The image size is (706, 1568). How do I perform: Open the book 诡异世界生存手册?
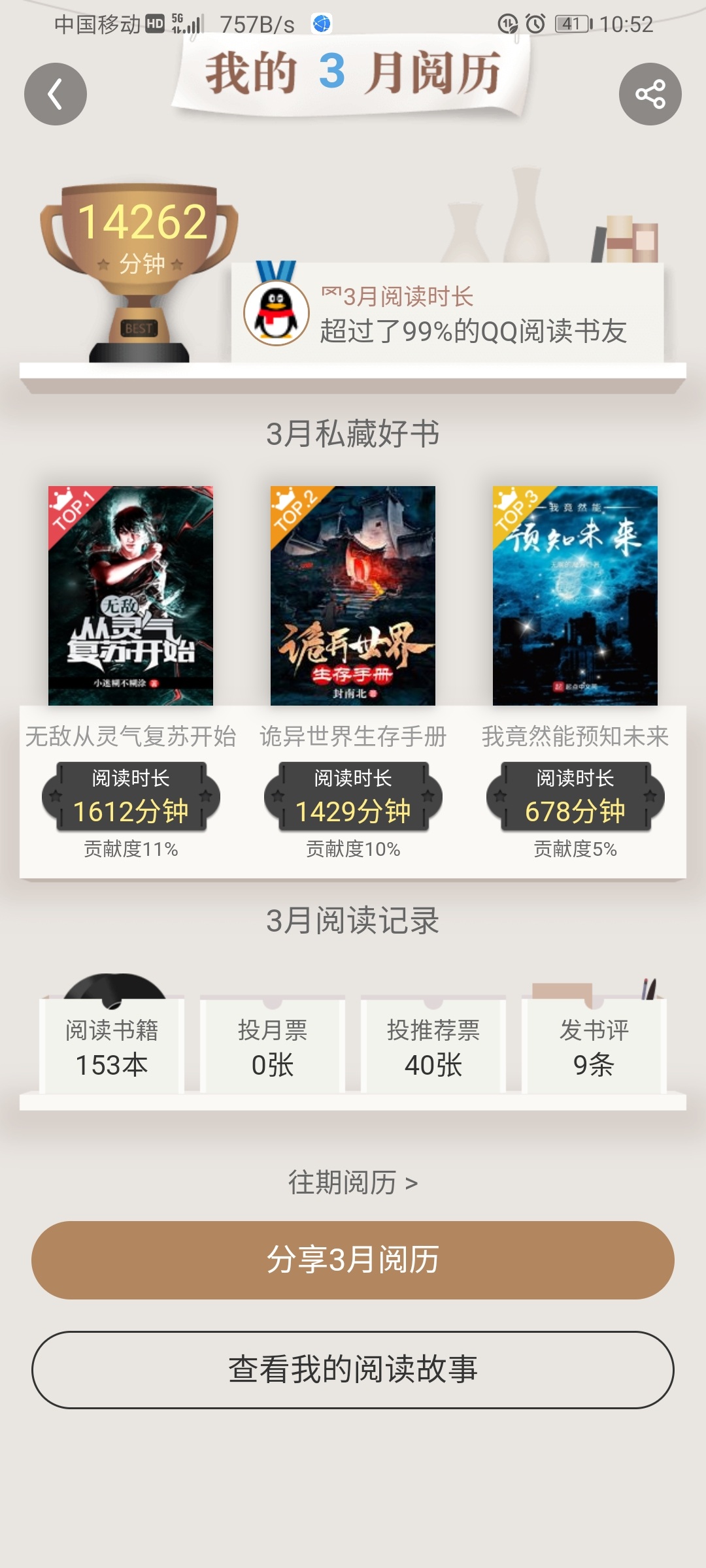coord(353,596)
